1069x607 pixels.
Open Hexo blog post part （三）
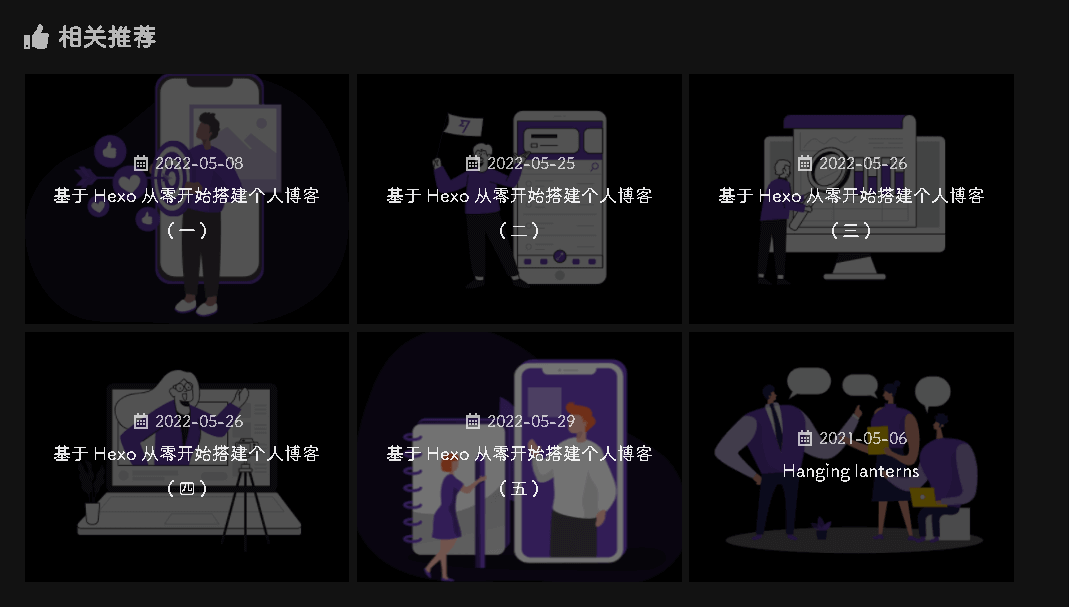[x=851, y=197]
